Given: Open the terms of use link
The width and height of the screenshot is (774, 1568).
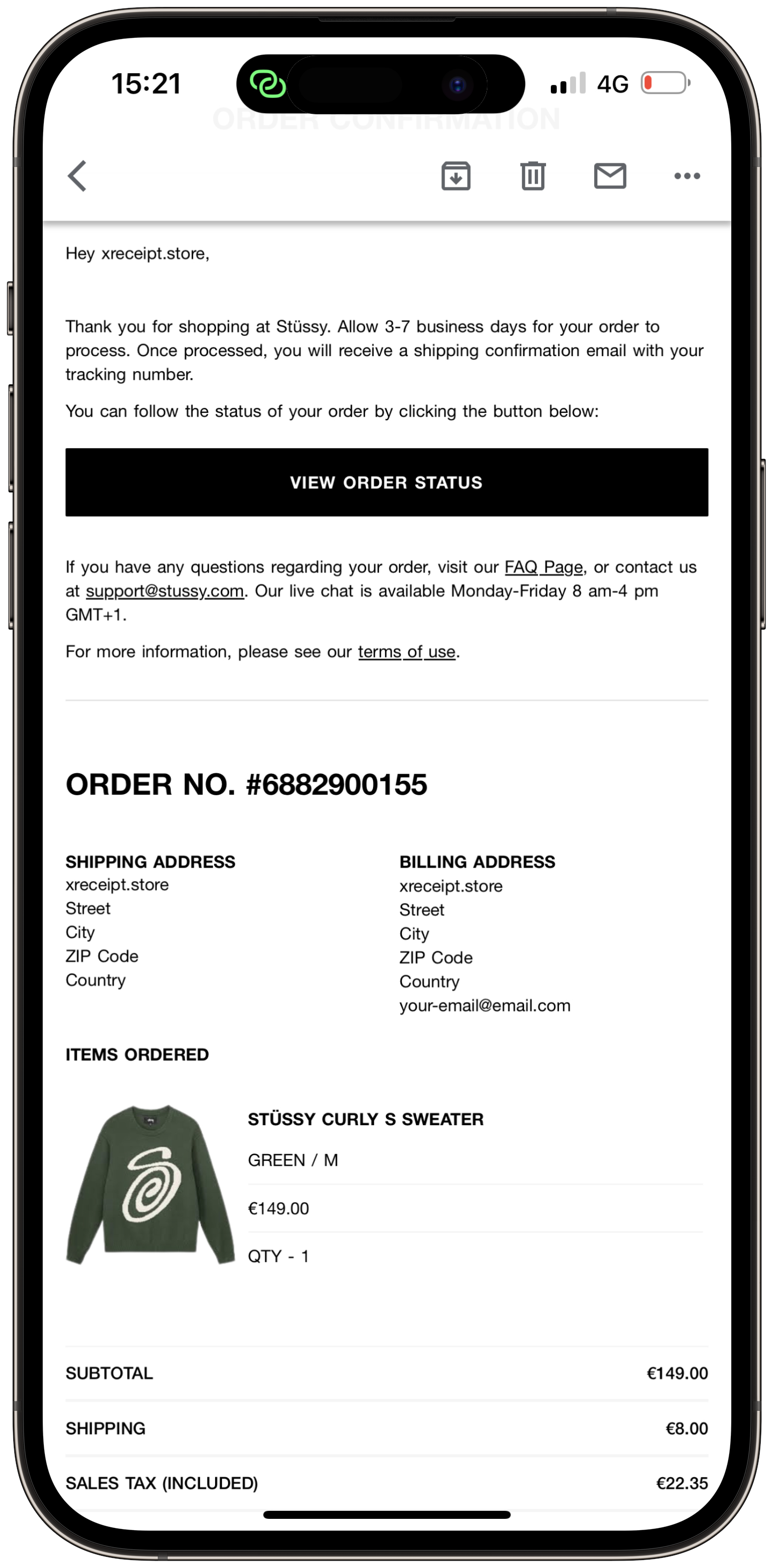Looking at the screenshot, I should tap(406, 652).
